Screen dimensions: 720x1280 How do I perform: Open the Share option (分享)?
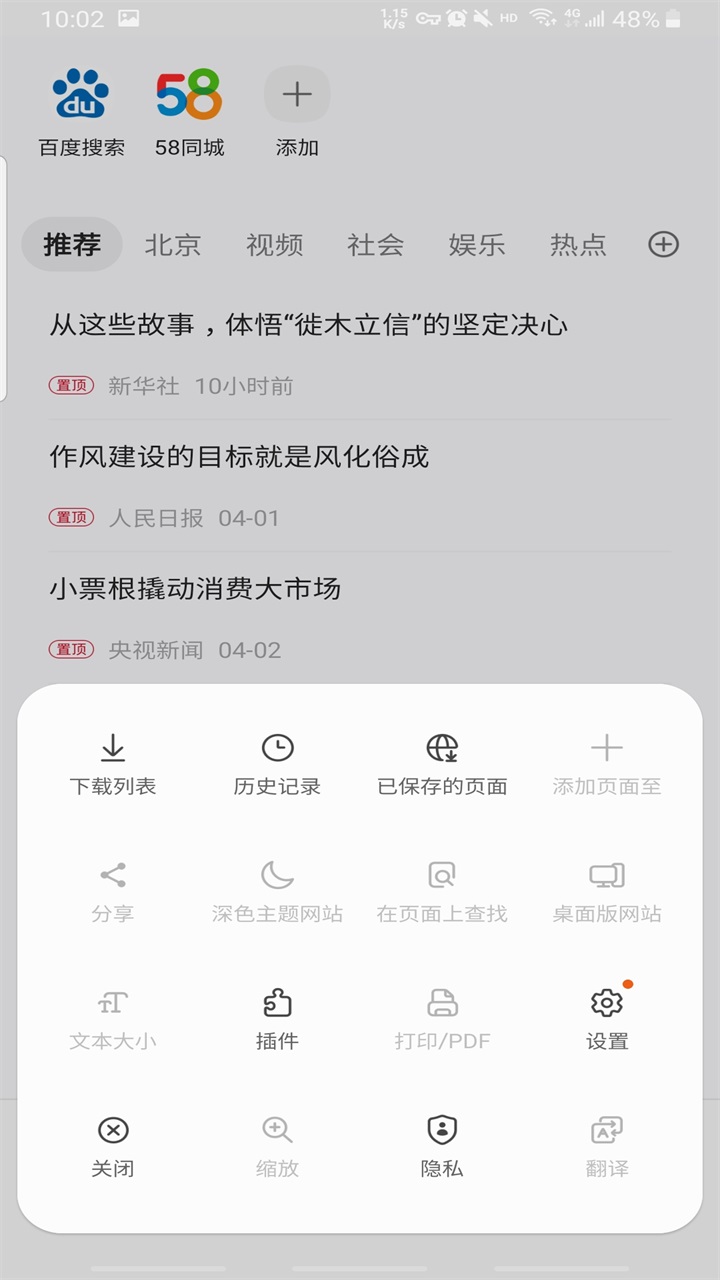[112, 889]
